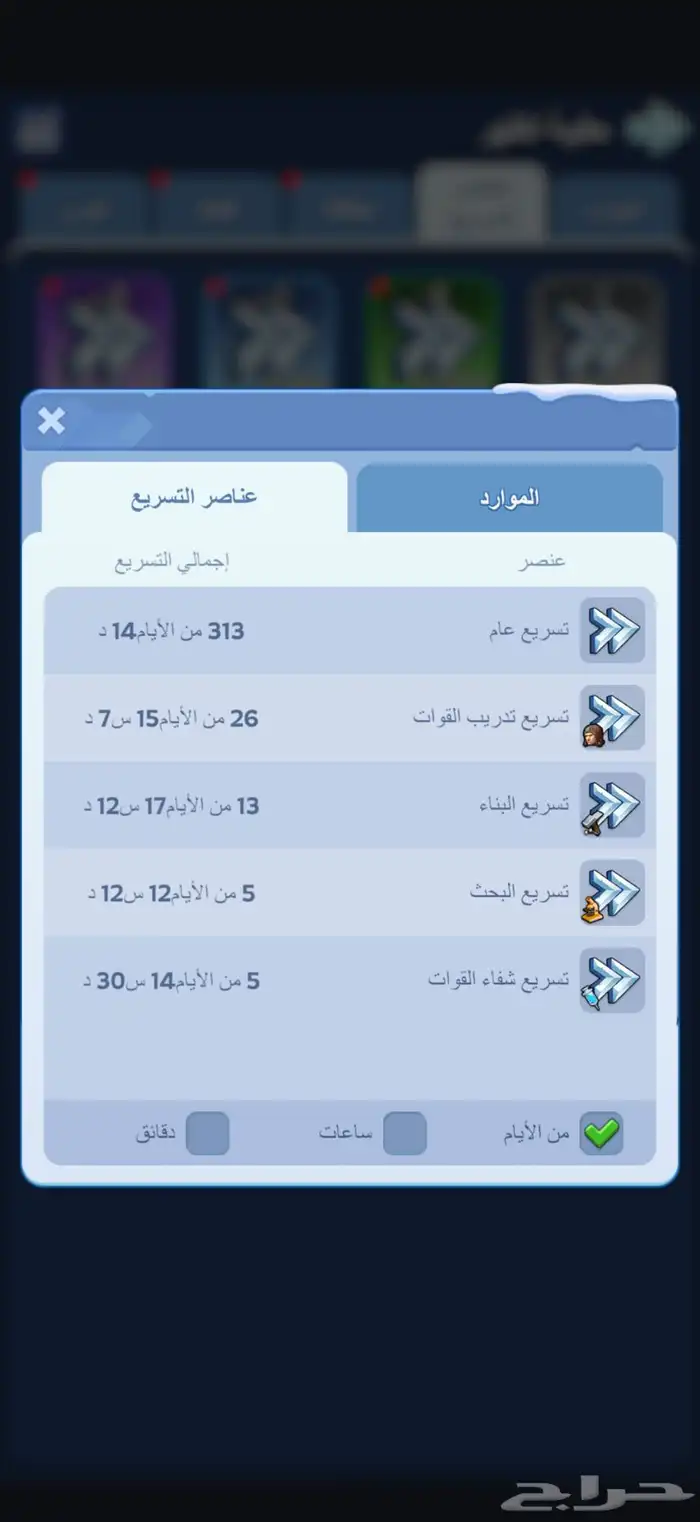The height and width of the screenshot is (1522, 700).
Task: Uncheck the من الأيام checkbox
Action: [x=602, y=1133]
